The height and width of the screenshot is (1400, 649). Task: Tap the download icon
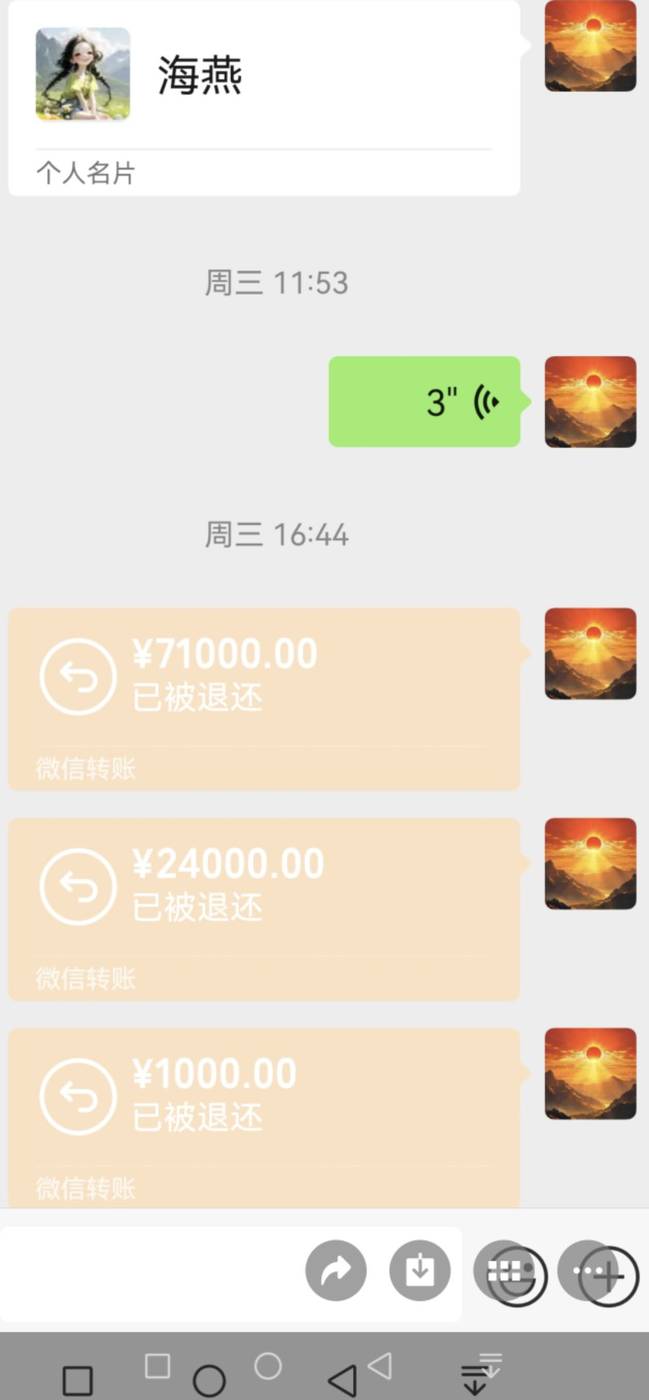pos(420,1271)
